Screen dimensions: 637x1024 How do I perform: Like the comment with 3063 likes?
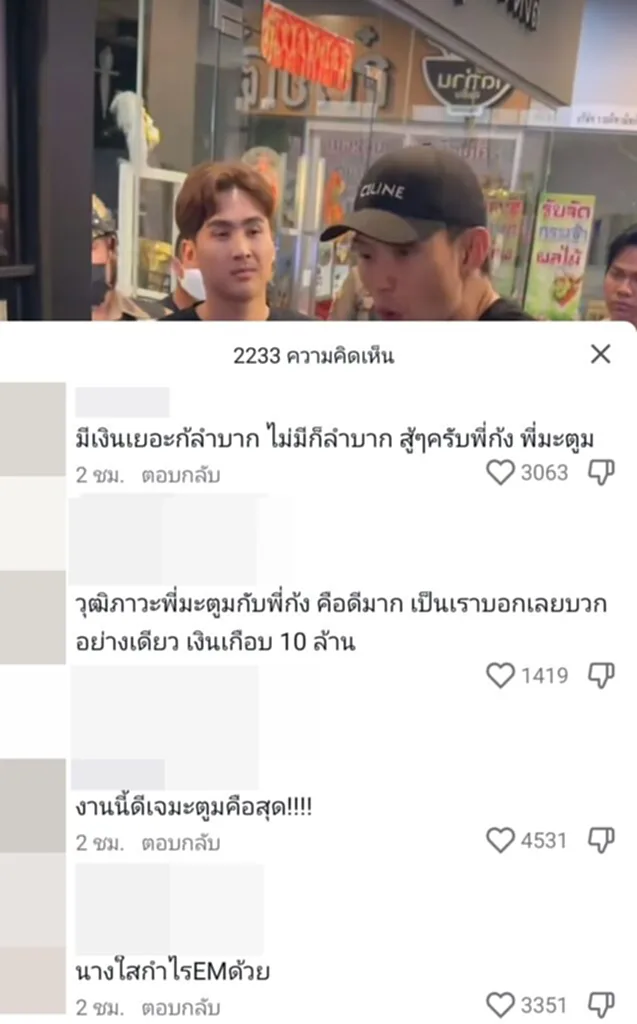pos(500,472)
